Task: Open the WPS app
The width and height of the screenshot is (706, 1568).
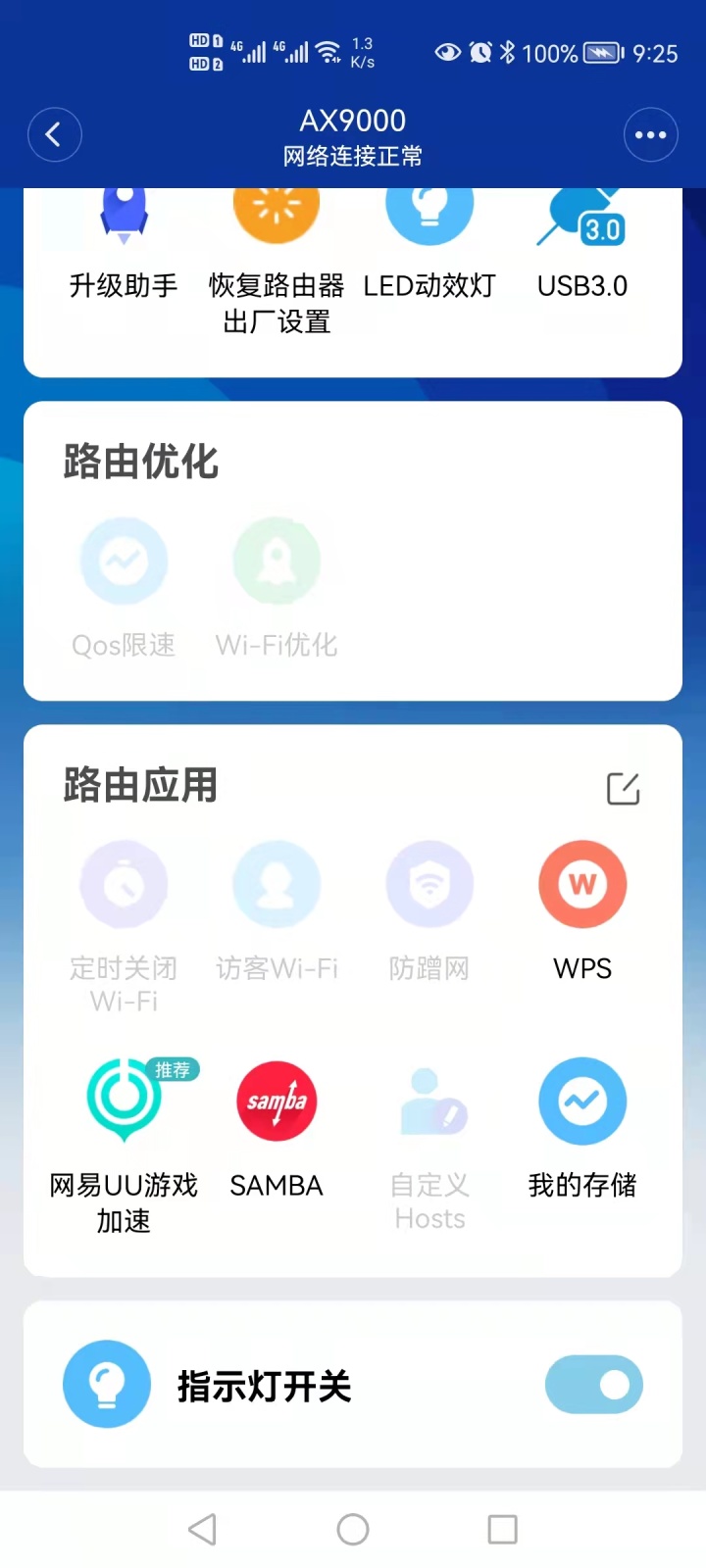Action: tap(582, 911)
